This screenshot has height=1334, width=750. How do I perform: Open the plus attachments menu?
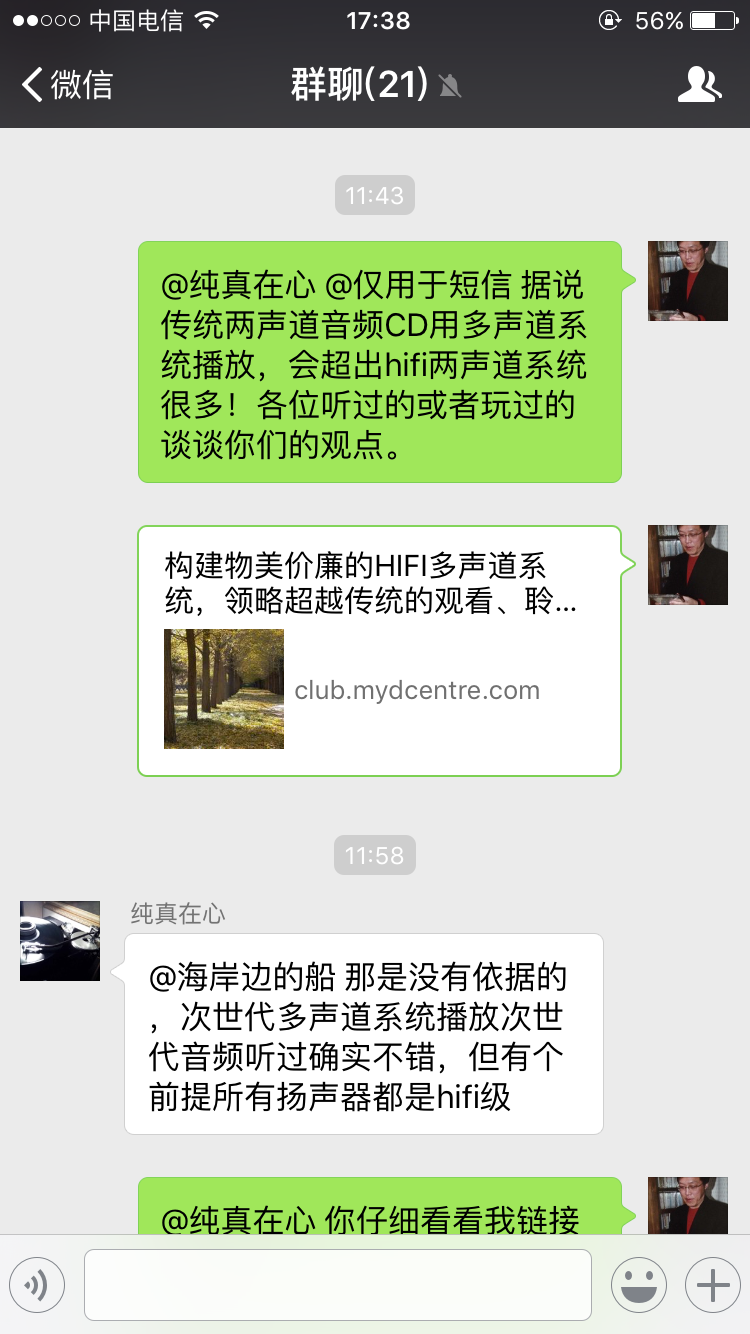(712, 1285)
